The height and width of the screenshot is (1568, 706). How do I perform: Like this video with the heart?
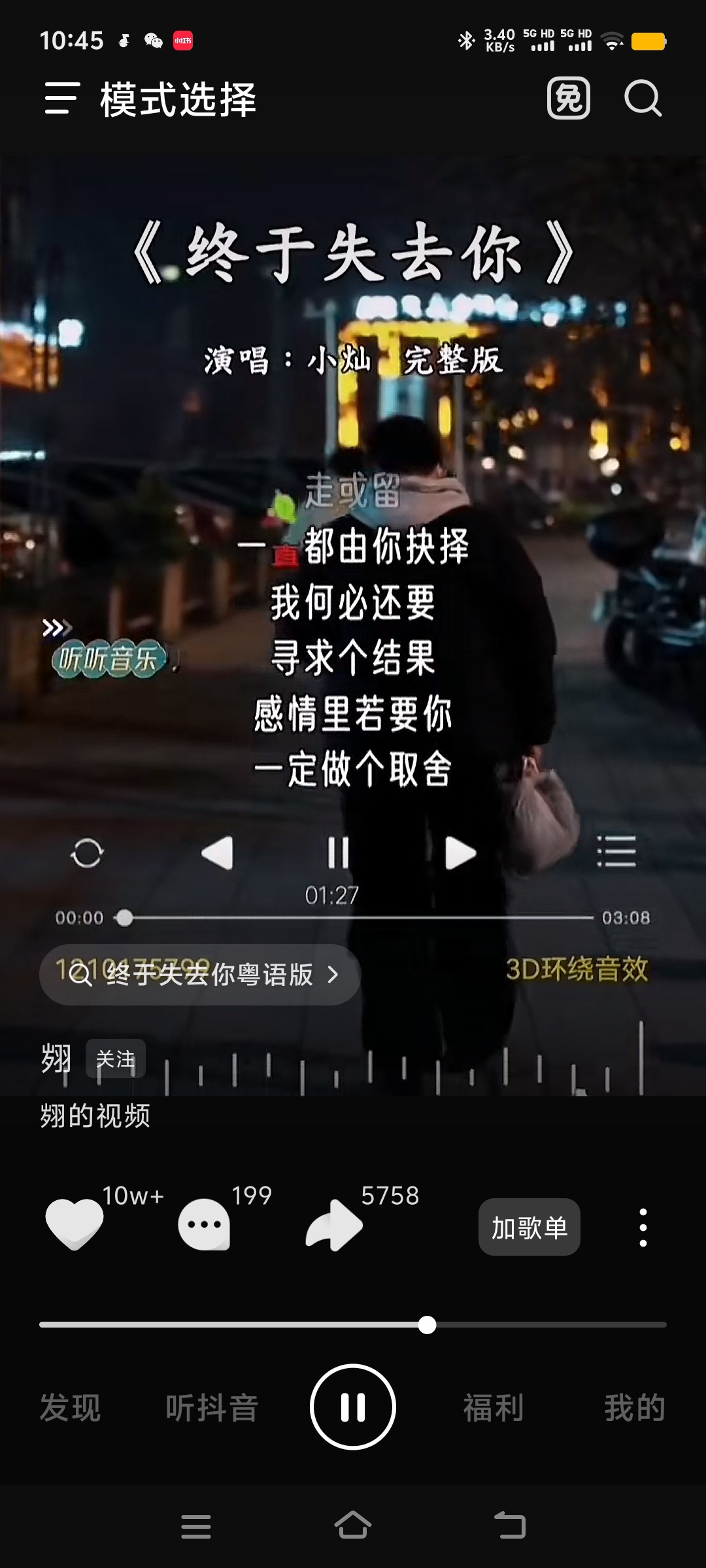[x=75, y=1224]
